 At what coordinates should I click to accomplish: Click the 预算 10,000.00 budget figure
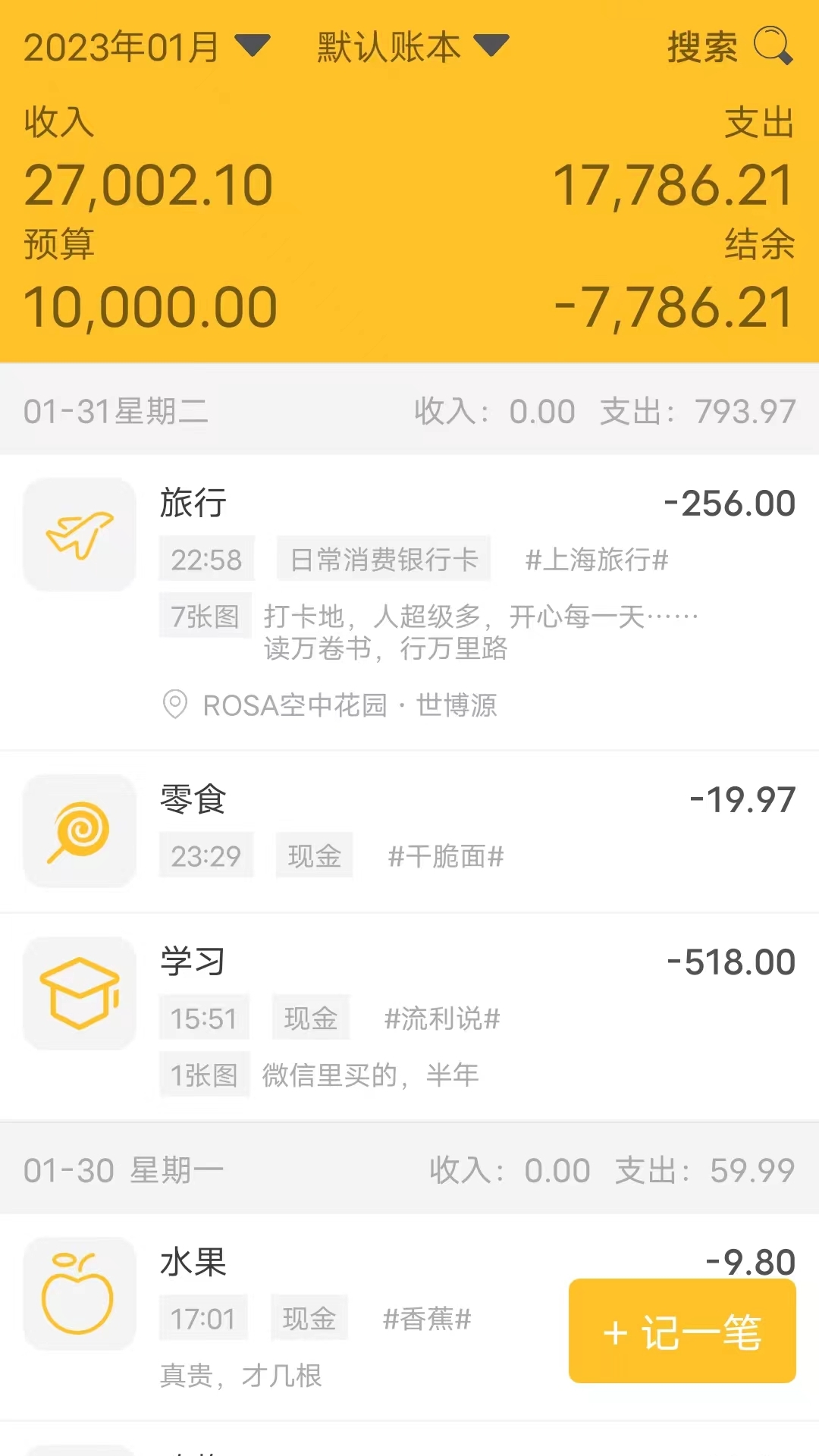point(149,306)
